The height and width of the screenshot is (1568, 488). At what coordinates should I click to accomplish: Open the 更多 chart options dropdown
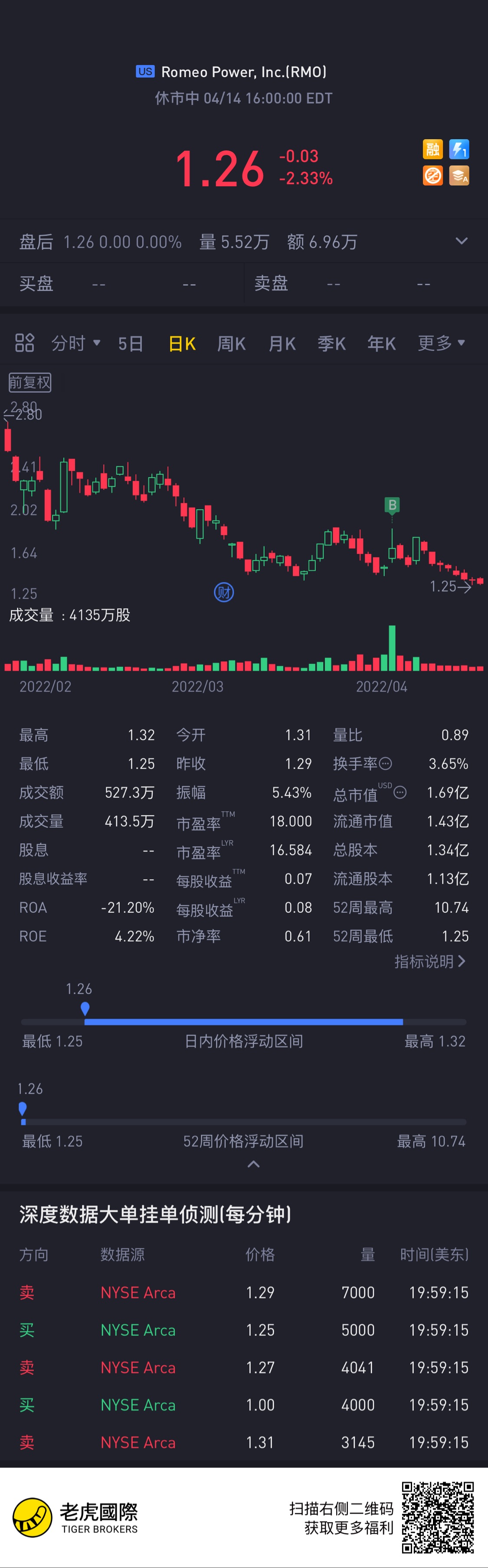[441, 343]
